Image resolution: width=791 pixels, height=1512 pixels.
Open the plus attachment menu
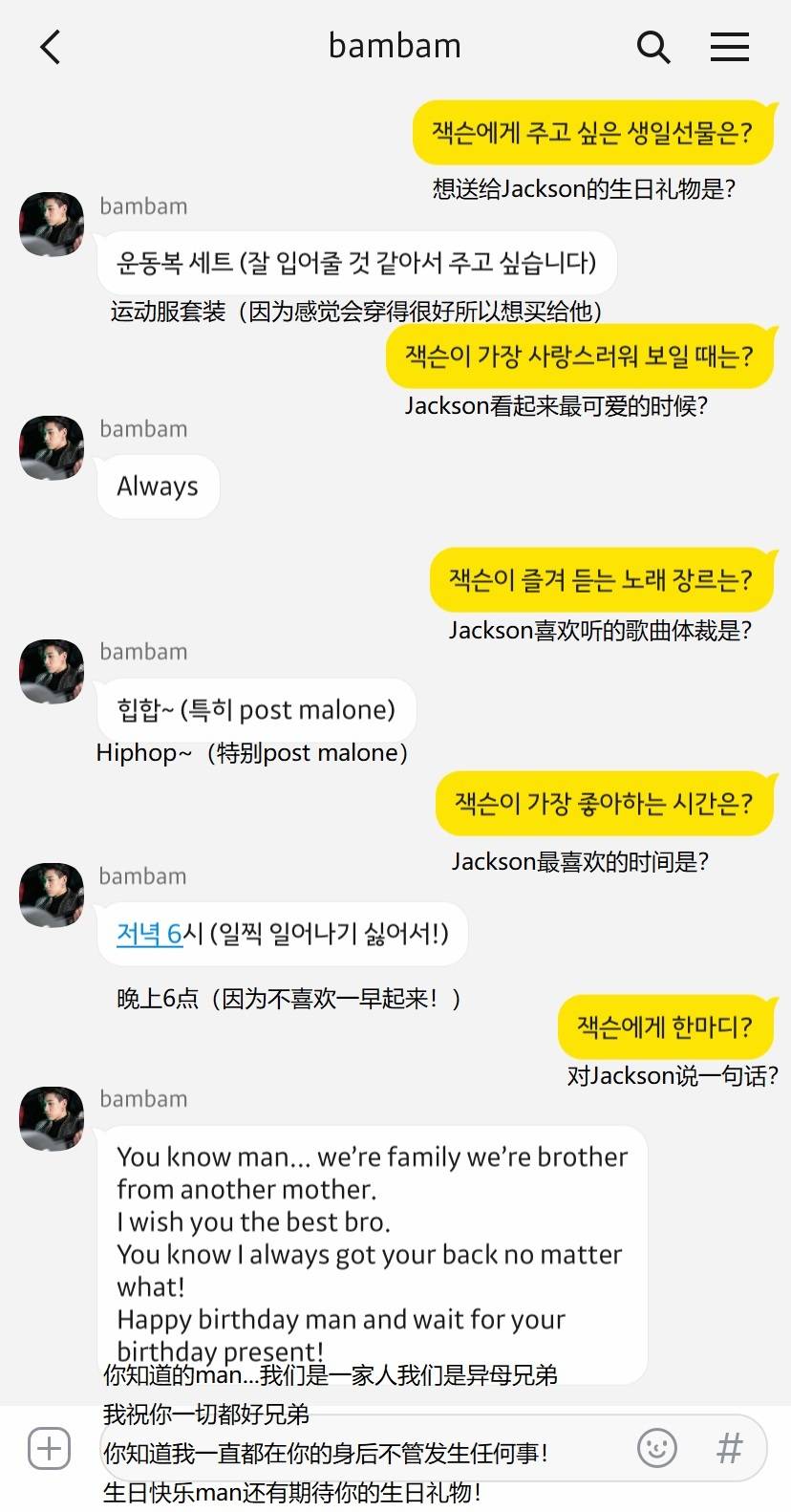[50, 1448]
